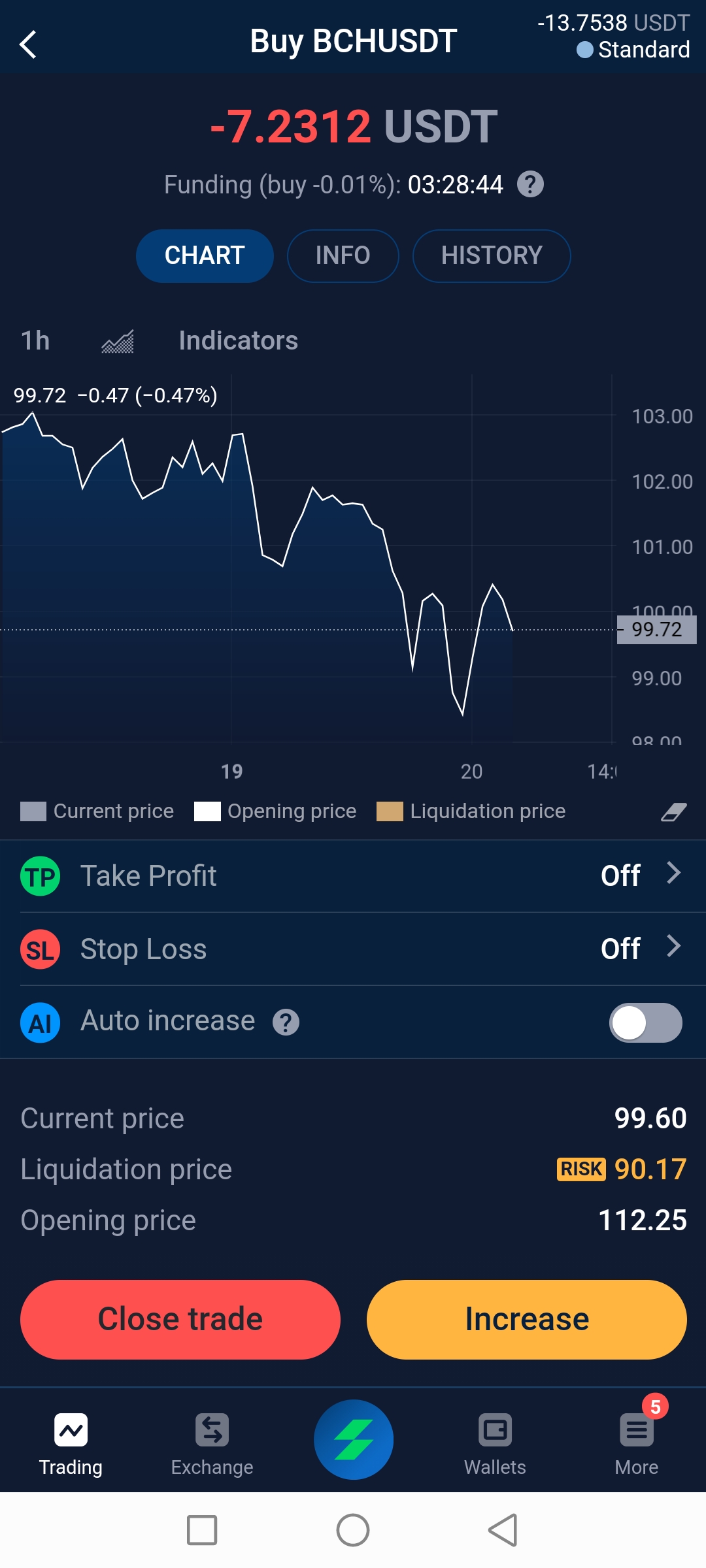Viewport: 706px width, 1568px height.
Task: Change the 1h chart timeframe
Action: (x=35, y=340)
